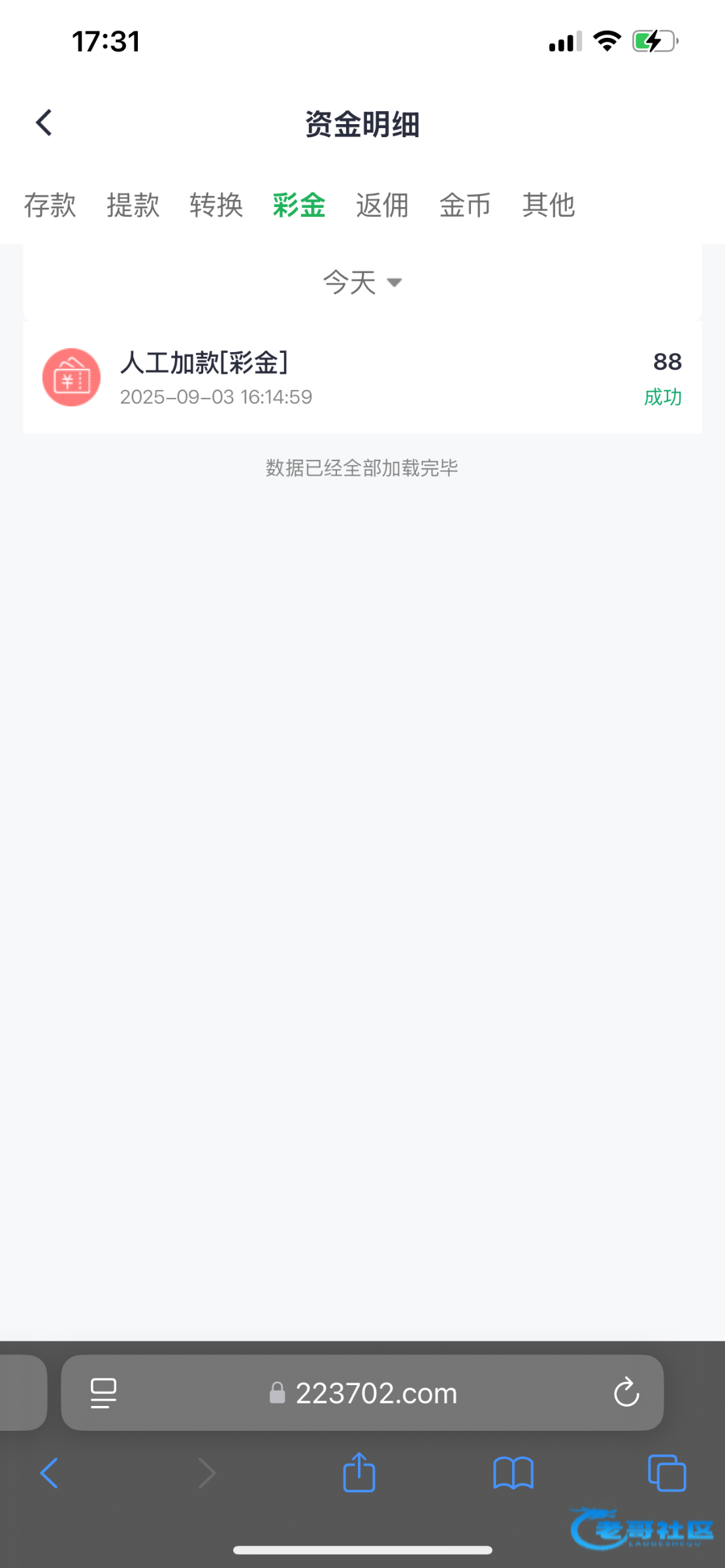725x1568 pixels.
Task: Switch to the 提款 tab
Action: pos(133,205)
